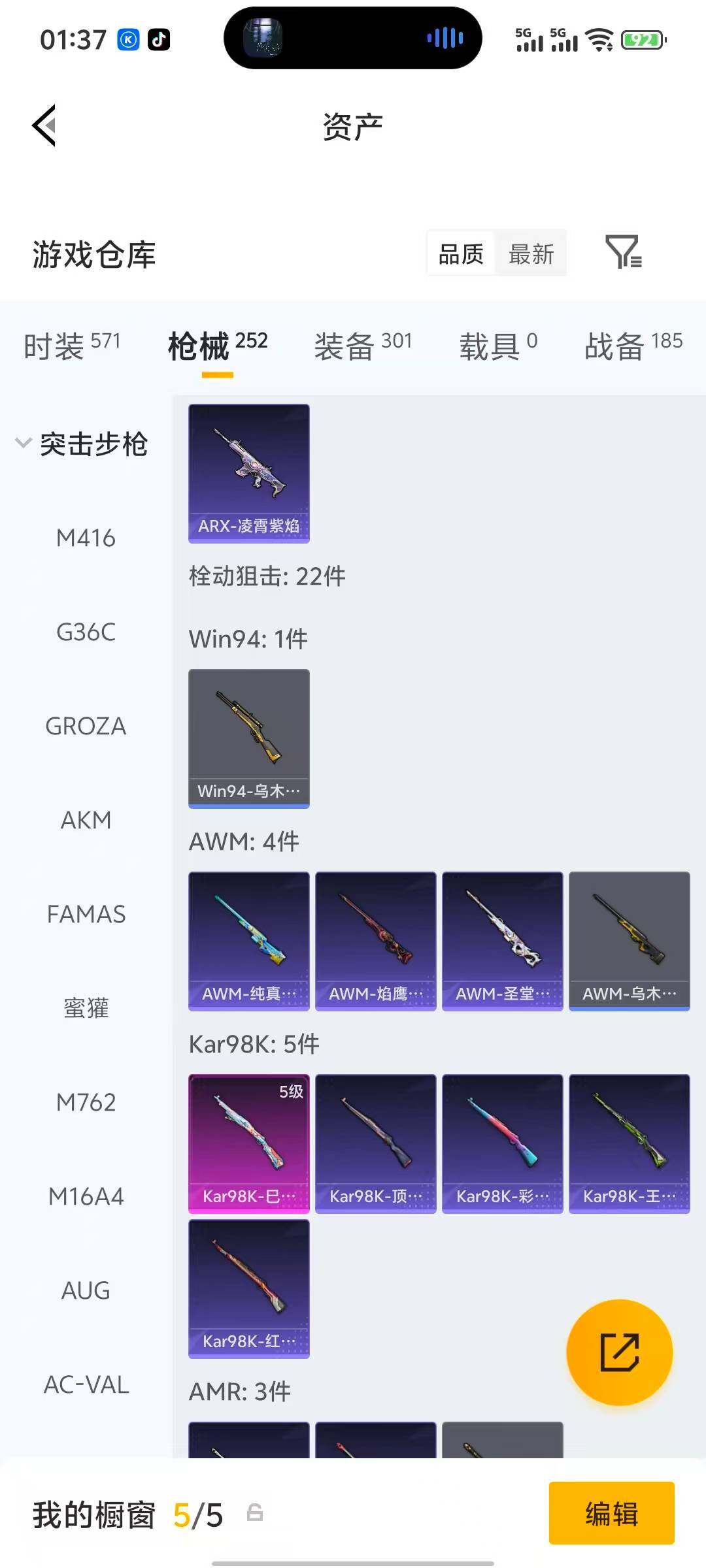The height and width of the screenshot is (1568, 706).
Task: Tap the Kuaishou icon in the status bar
Action: [128, 41]
